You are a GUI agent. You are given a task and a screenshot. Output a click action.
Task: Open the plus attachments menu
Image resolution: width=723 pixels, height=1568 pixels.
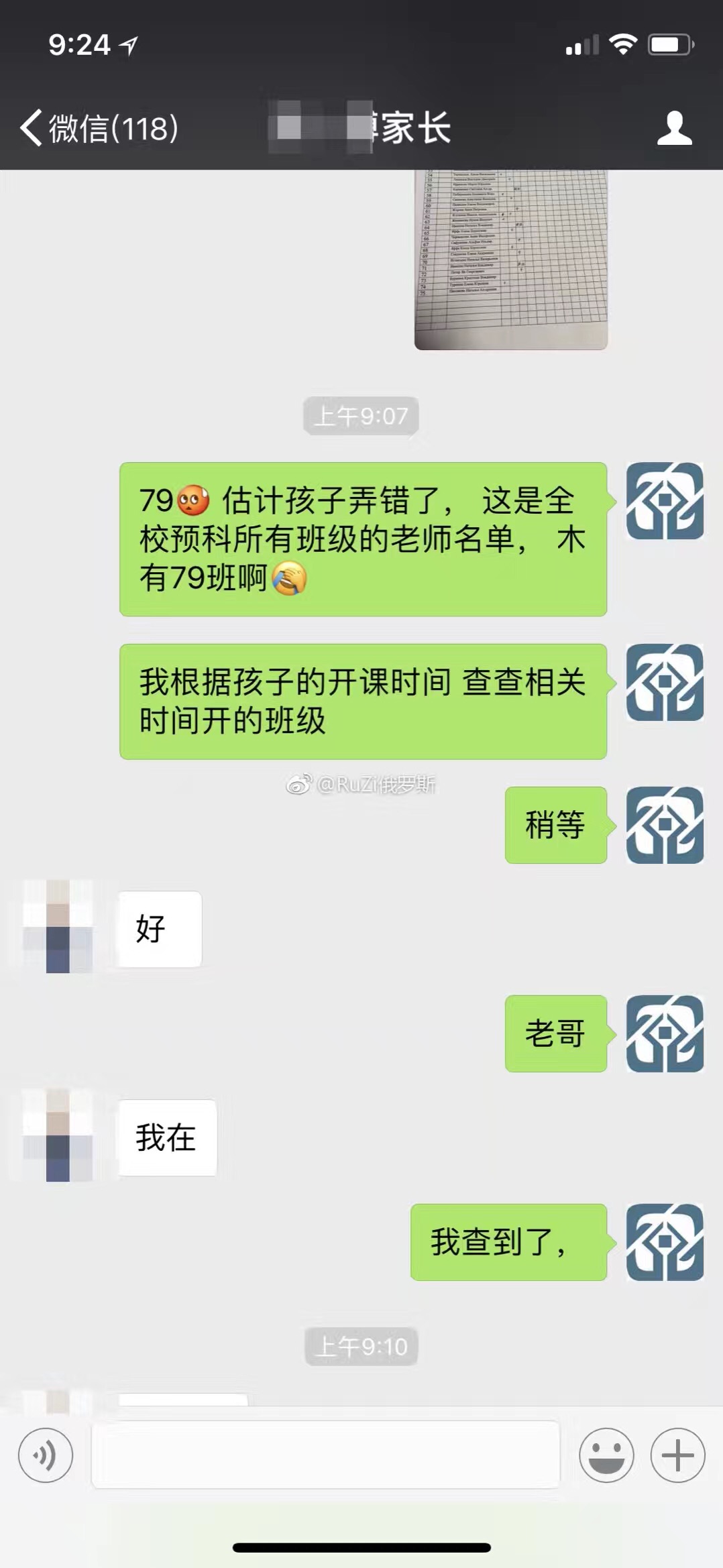pyautogui.click(x=677, y=1455)
